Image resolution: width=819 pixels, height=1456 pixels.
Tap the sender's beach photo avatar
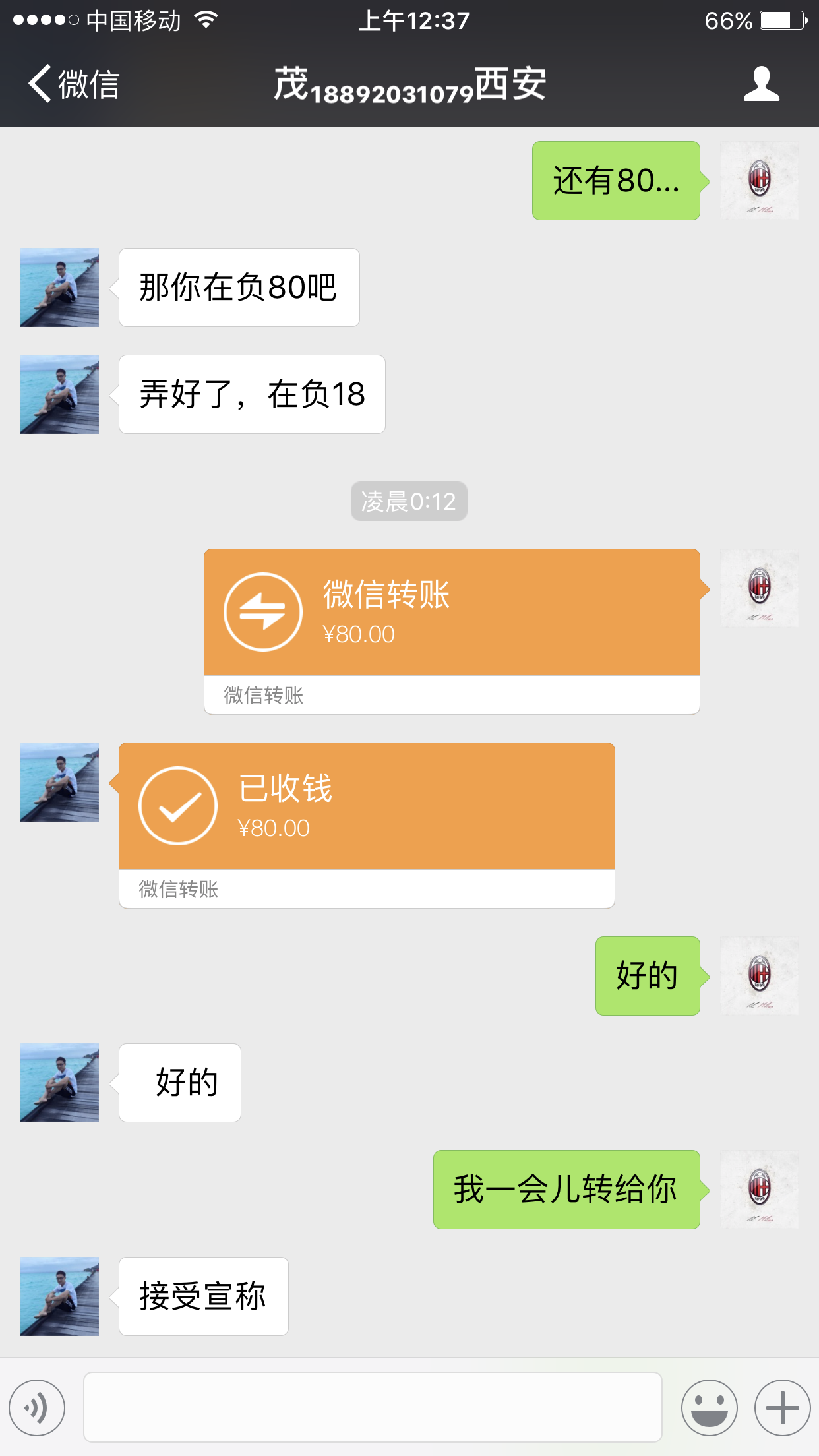(59, 287)
